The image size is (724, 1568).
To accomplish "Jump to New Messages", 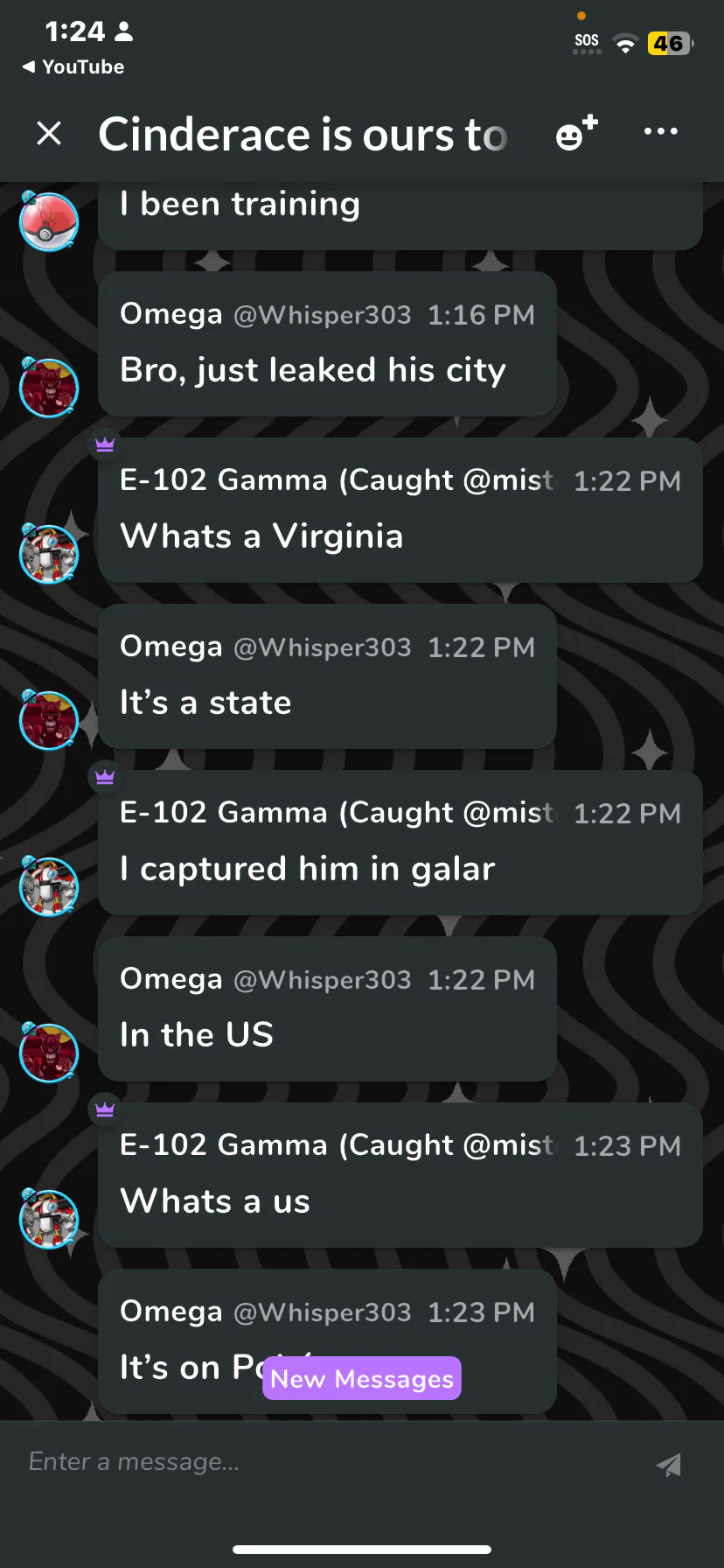I will click(x=362, y=1378).
